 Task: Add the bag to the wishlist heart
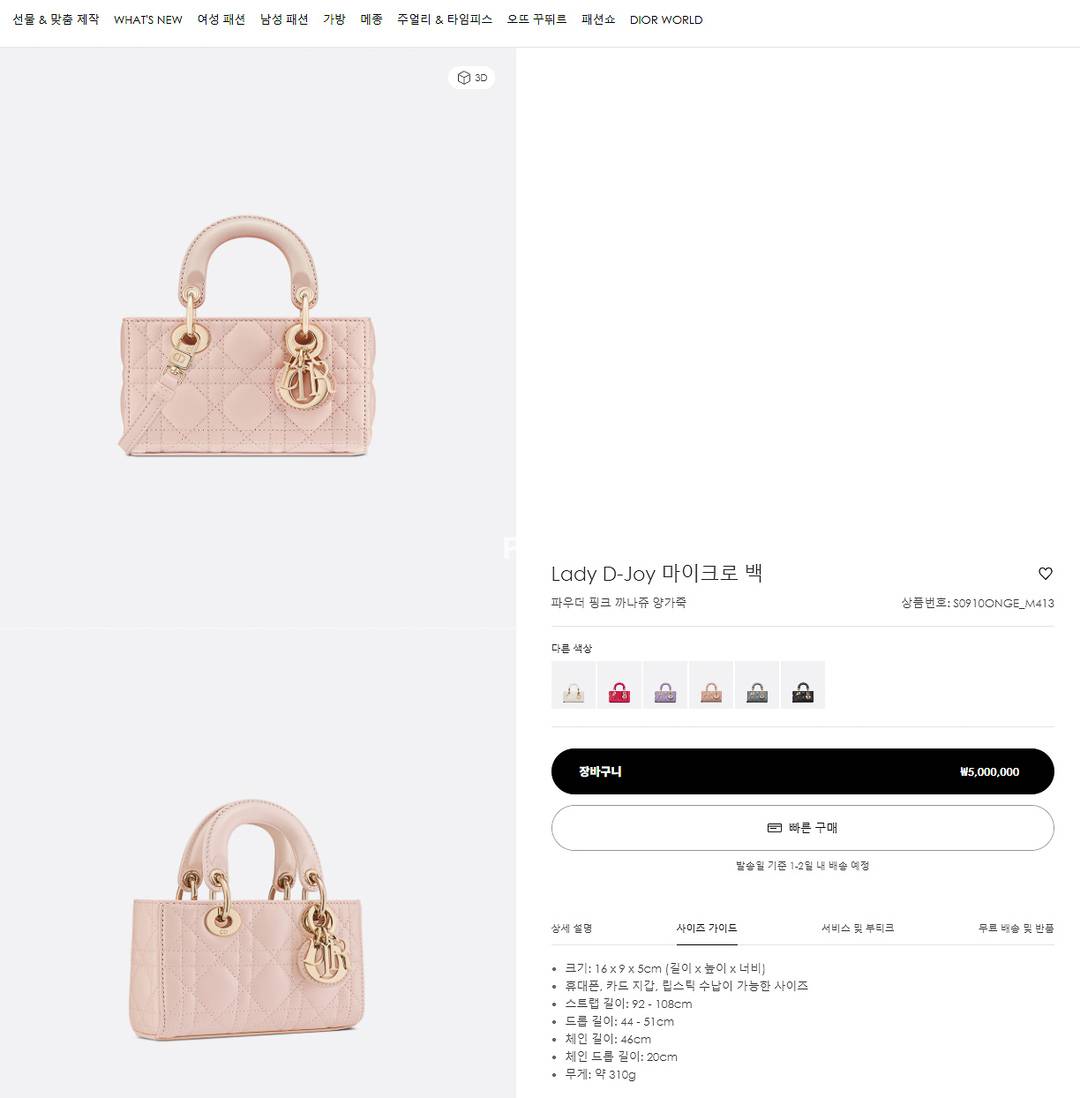coord(1045,574)
